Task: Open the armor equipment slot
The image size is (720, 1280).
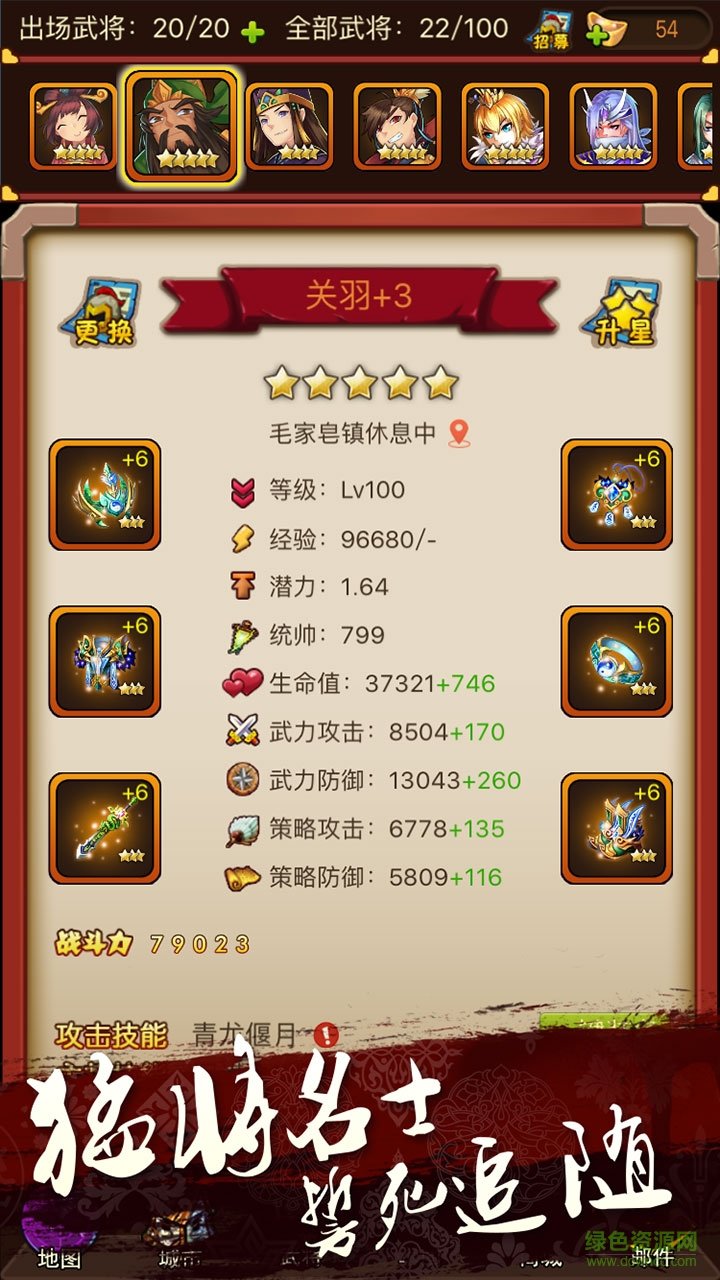Action: click(x=105, y=661)
